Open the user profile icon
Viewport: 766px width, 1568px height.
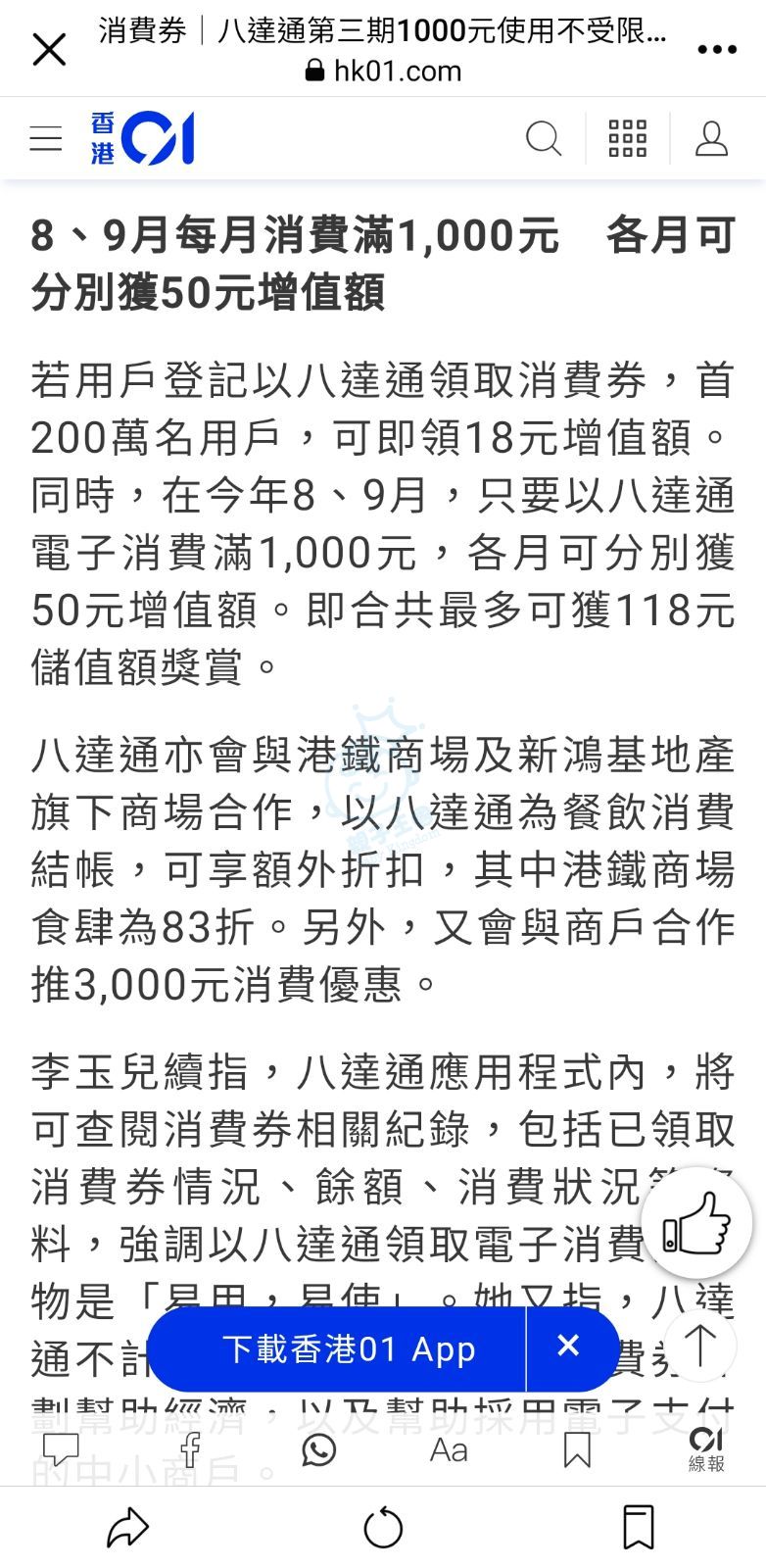pos(712,138)
